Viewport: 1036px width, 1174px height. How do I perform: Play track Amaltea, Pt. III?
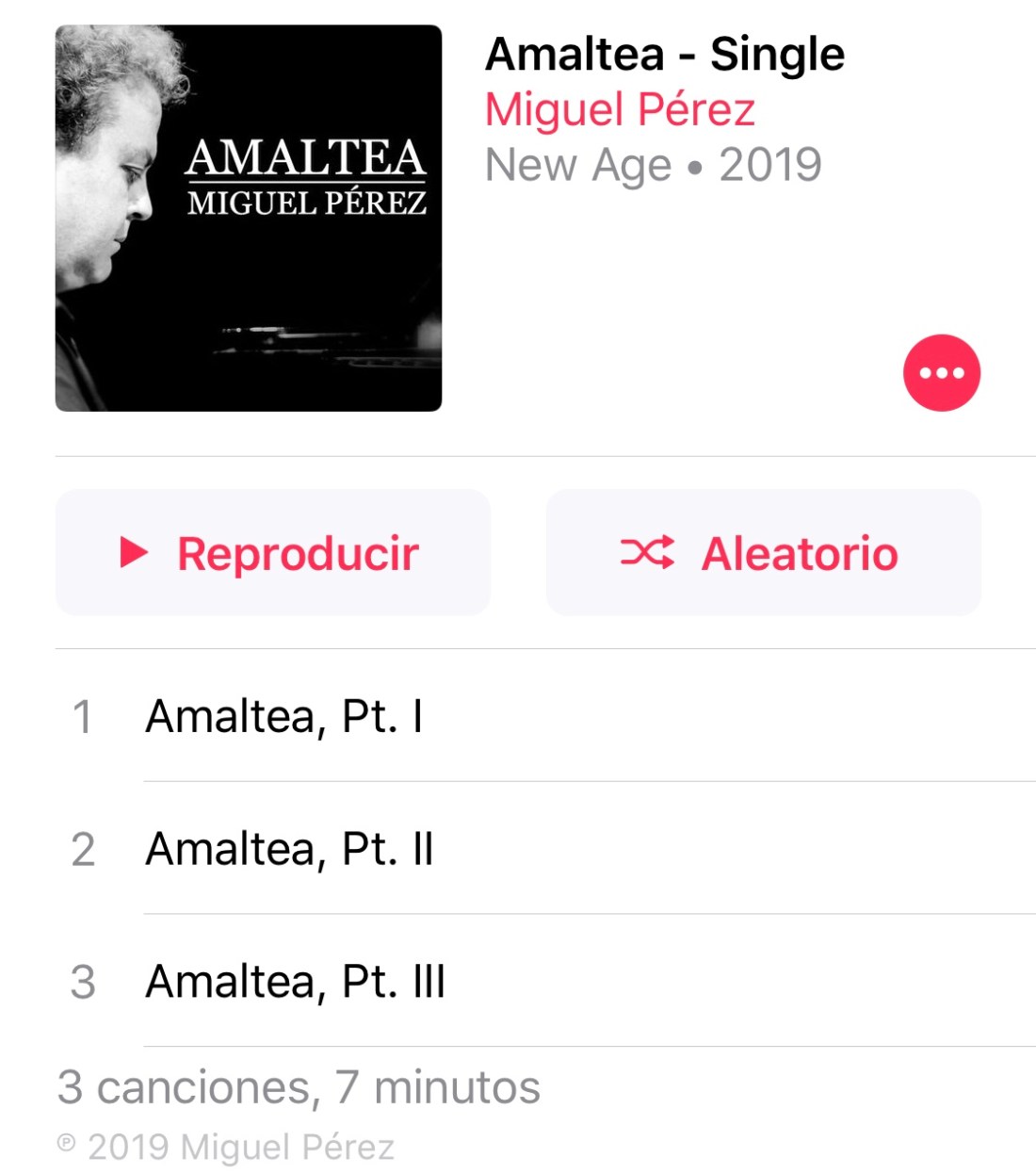click(295, 982)
